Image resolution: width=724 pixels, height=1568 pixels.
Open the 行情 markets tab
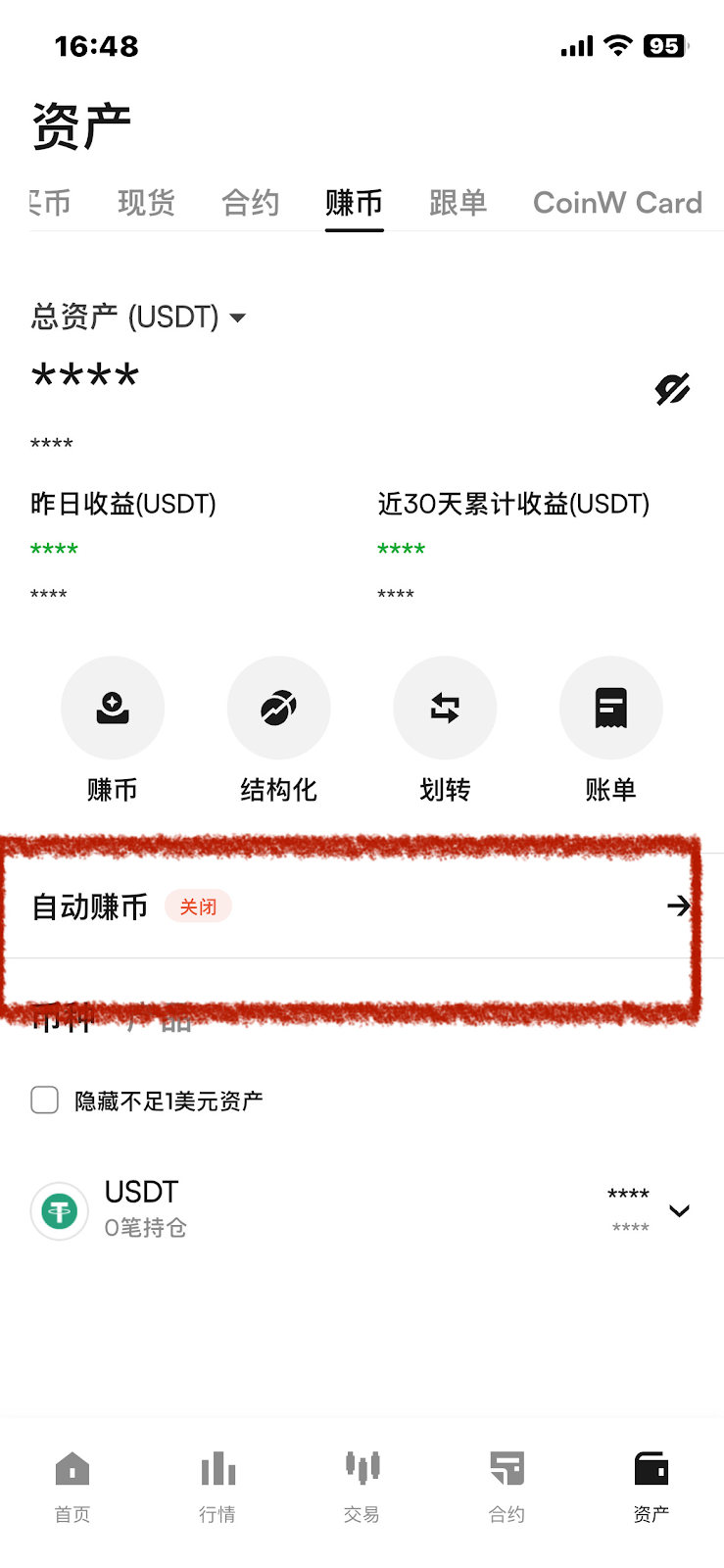pyautogui.click(x=217, y=1487)
